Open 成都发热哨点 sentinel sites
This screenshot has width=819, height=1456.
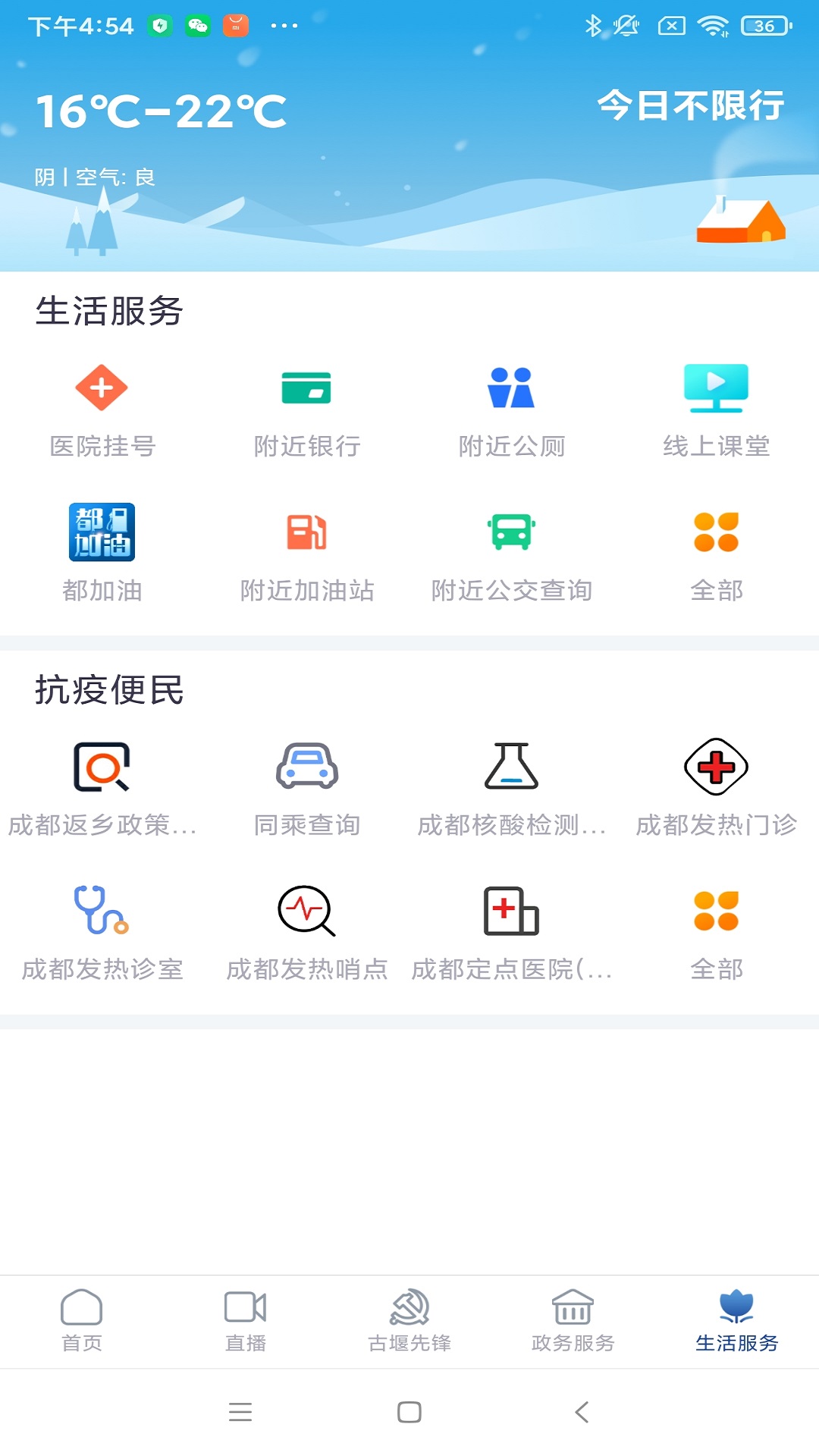tap(307, 933)
